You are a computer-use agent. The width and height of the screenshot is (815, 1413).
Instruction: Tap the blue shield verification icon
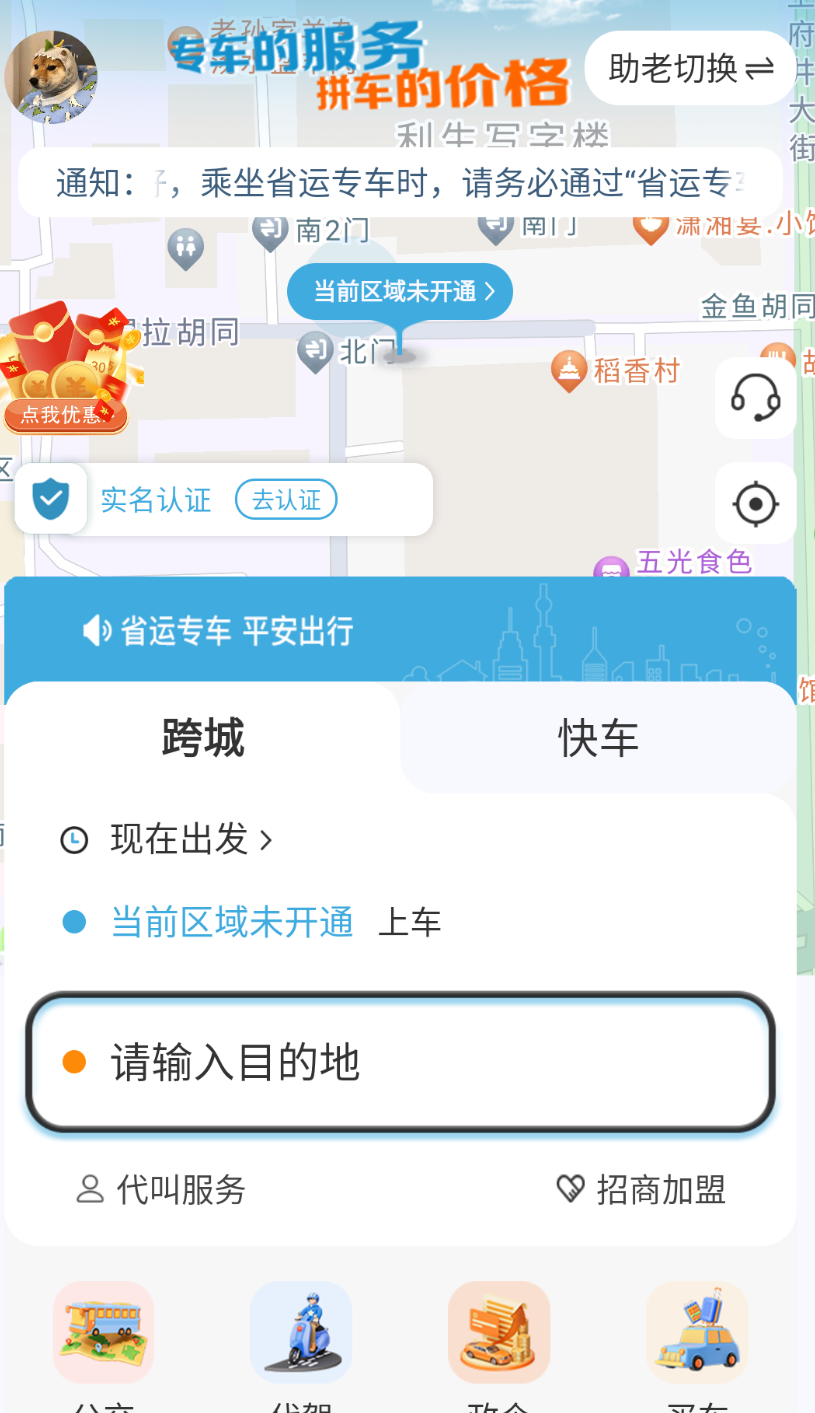point(51,499)
